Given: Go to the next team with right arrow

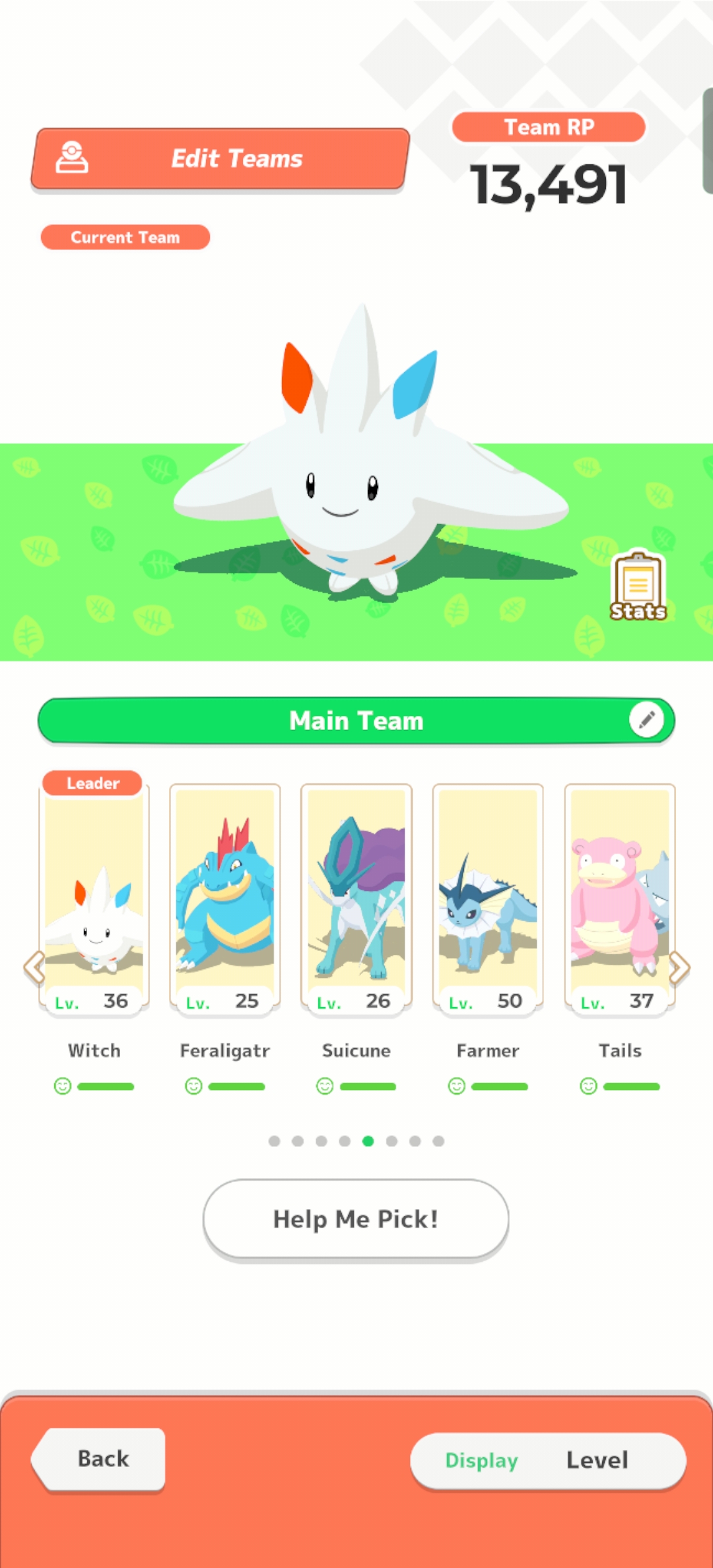Looking at the screenshot, I should pyautogui.click(x=679, y=967).
